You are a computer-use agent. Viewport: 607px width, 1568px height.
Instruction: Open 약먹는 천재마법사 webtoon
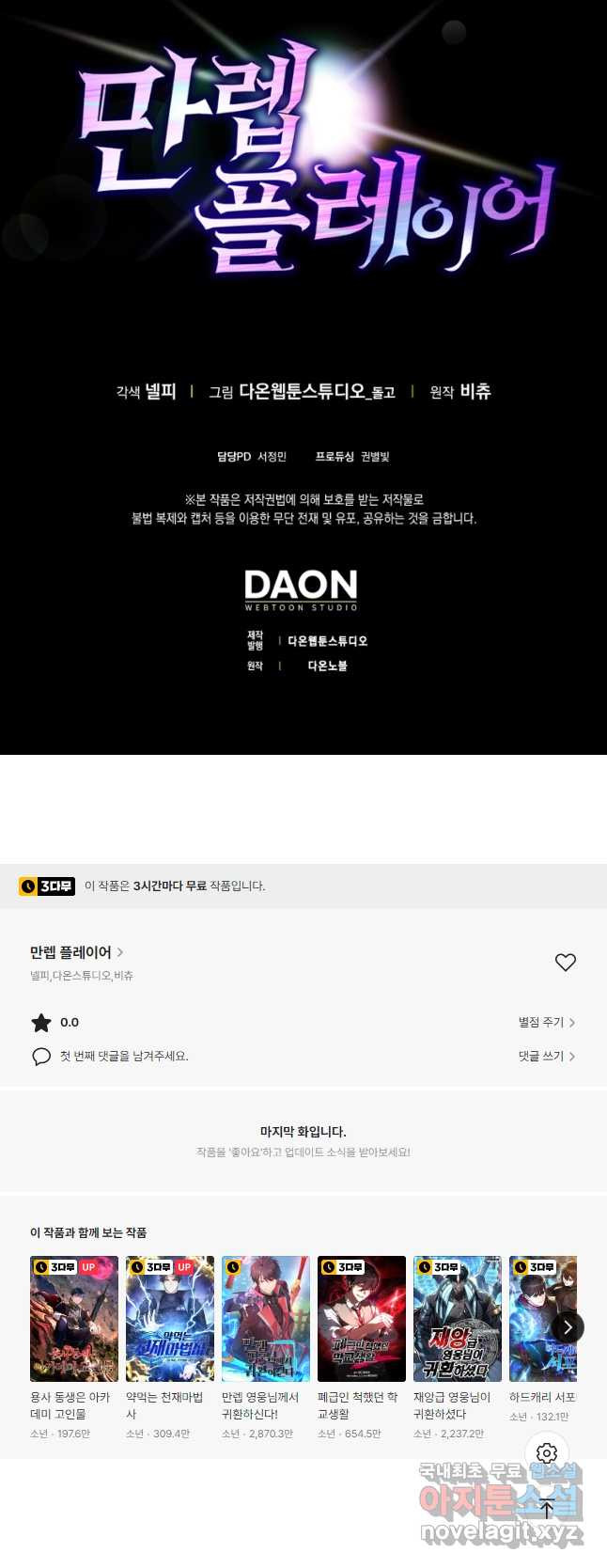pyautogui.click(x=170, y=1318)
